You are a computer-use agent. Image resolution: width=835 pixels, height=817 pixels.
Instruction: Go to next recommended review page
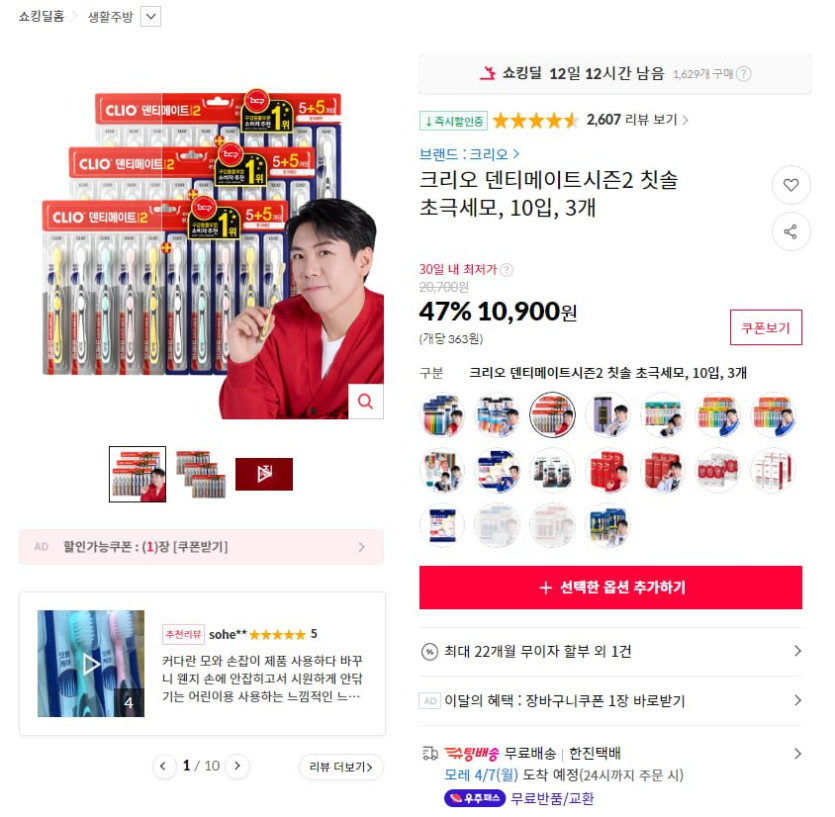coord(237,766)
